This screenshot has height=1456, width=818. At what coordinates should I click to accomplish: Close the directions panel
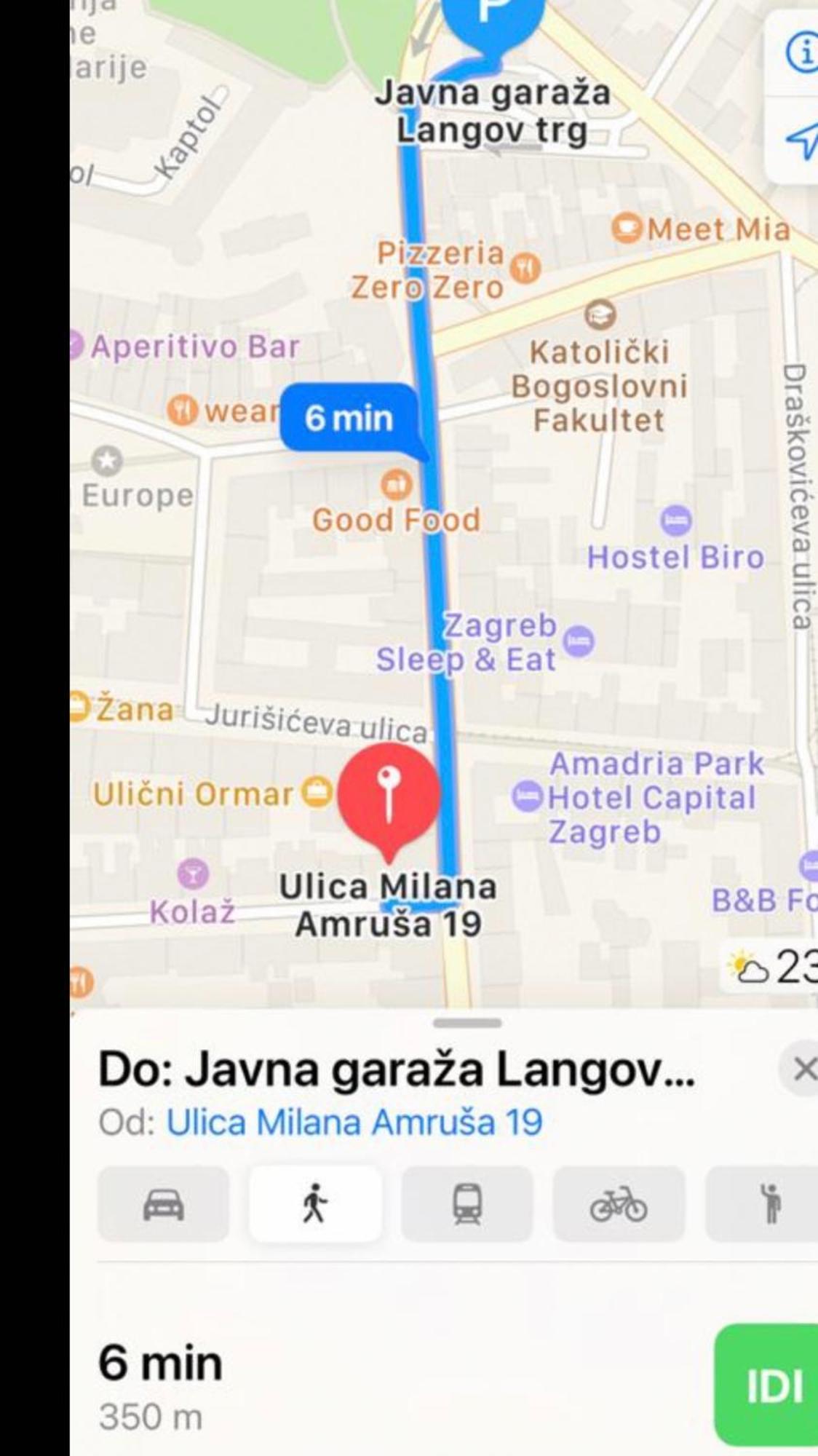[x=803, y=1069]
